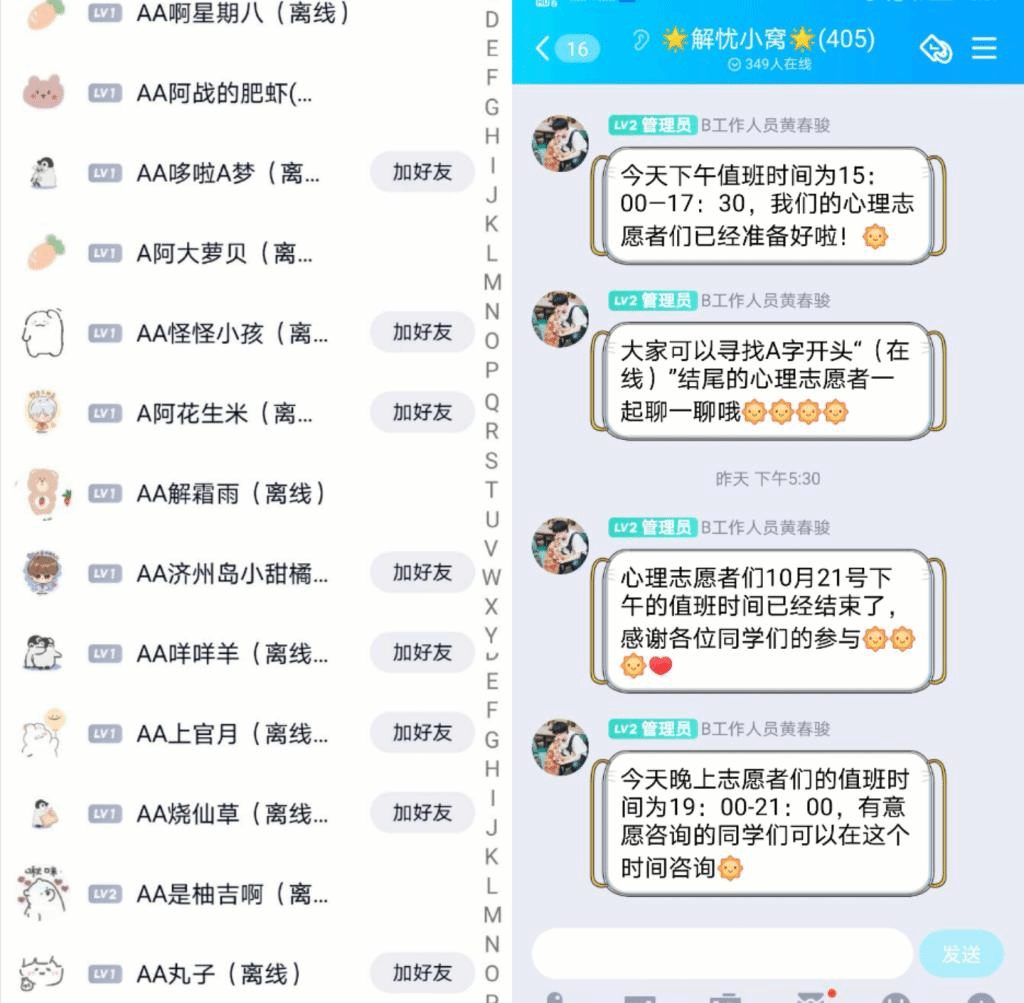The image size is (1024, 1003).
Task: Focus the message input field
Action: [x=721, y=954]
